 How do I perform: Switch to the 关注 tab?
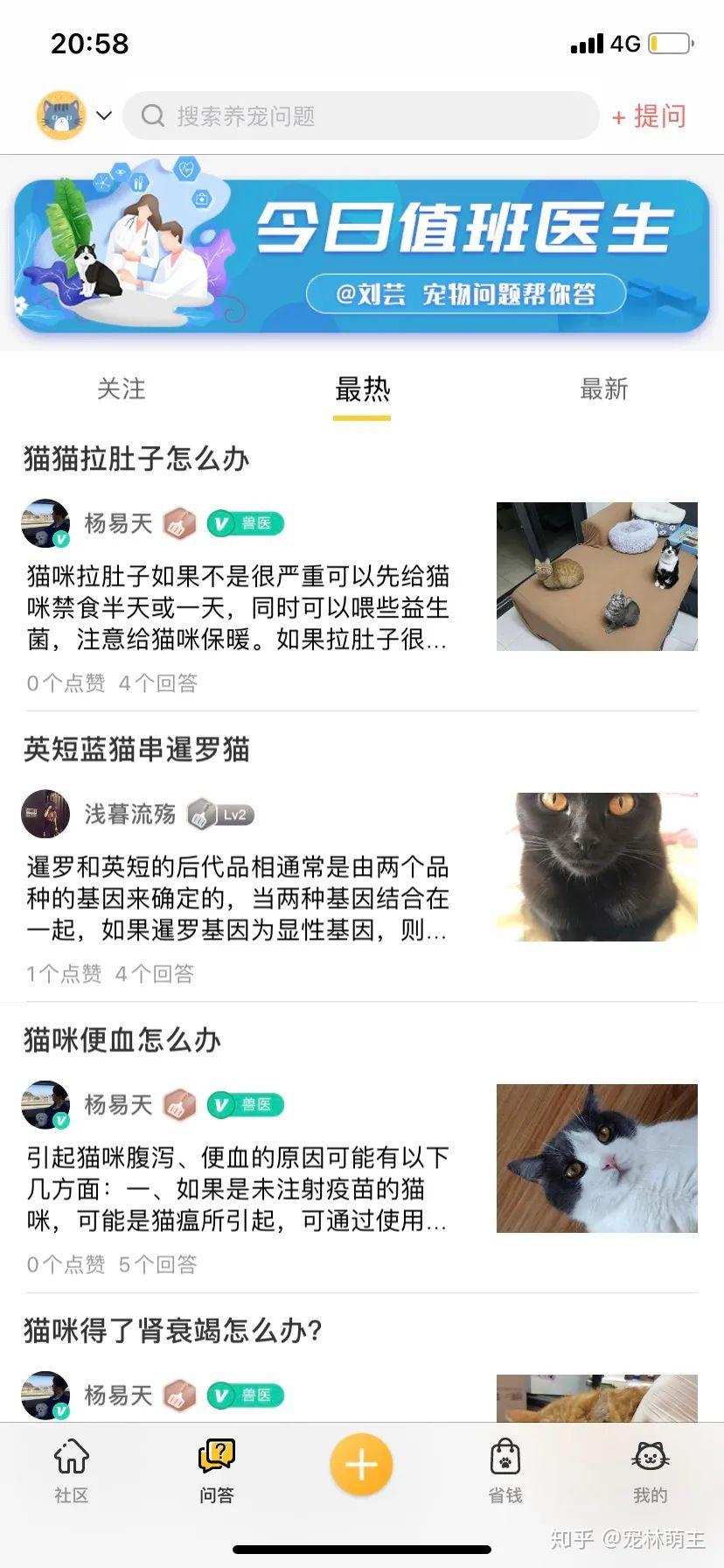point(121,389)
